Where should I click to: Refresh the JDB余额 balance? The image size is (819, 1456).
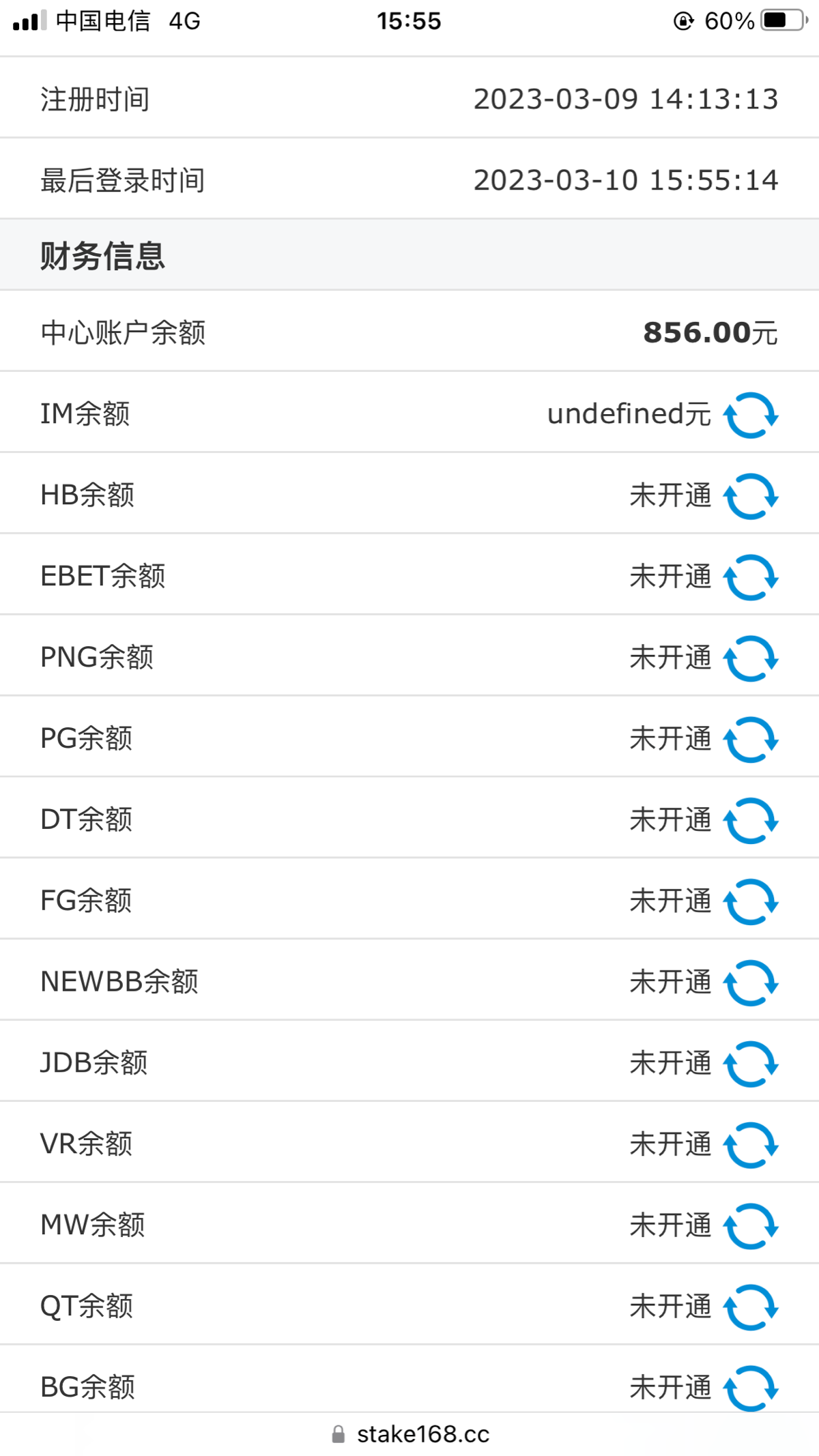(749, 1062)
